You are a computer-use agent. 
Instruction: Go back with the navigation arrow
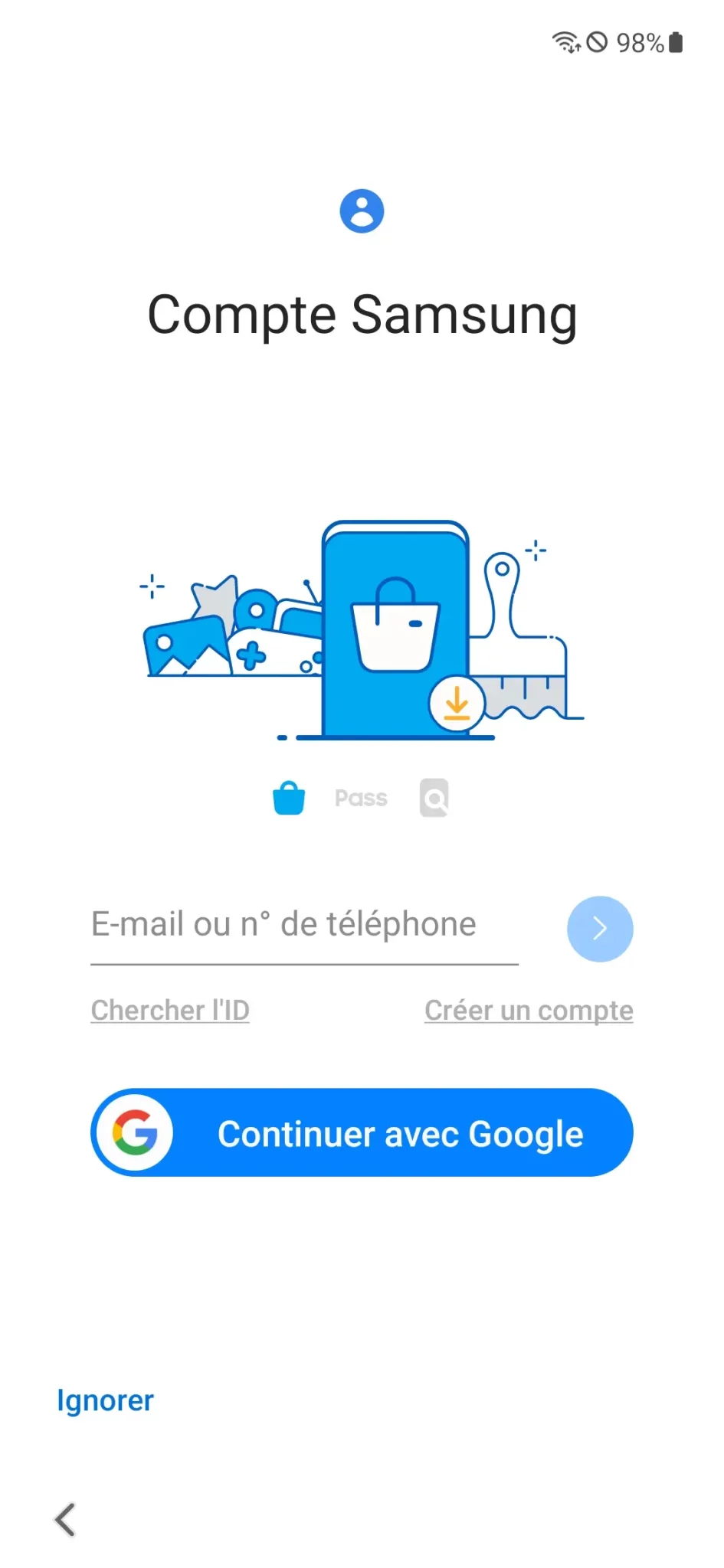65,1520
